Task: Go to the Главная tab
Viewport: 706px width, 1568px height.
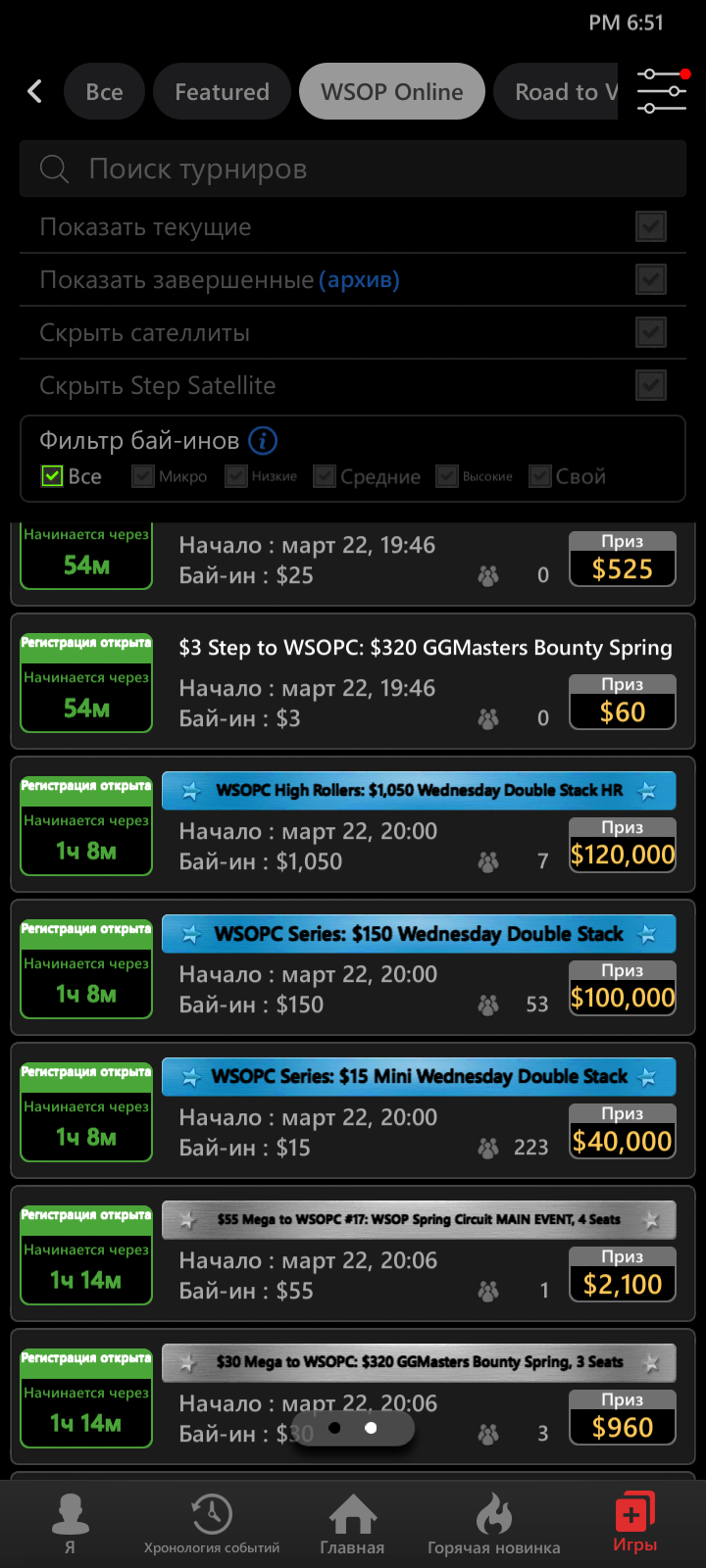Action: pyautogui.click(x=352, y=1525)
